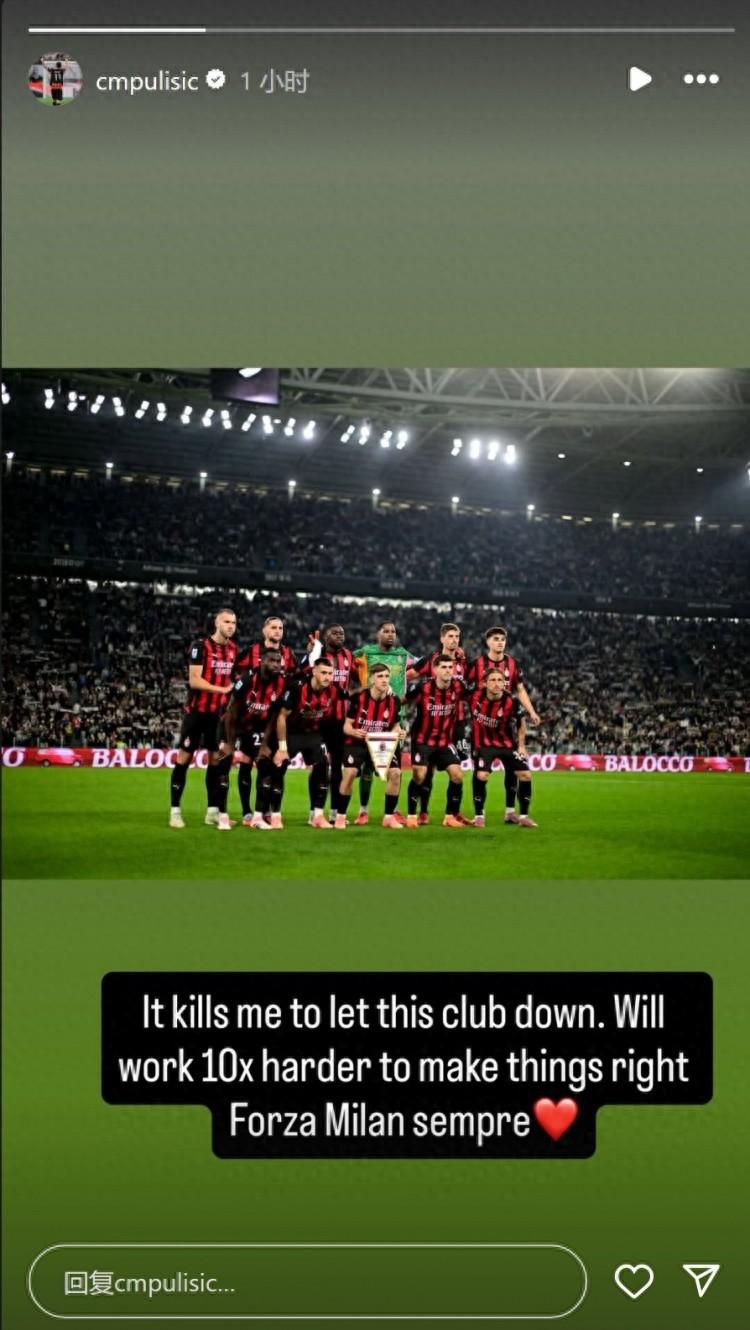Tap the reply to cmpulisic field
The image size is (750, 1330).
(307, 1282)
